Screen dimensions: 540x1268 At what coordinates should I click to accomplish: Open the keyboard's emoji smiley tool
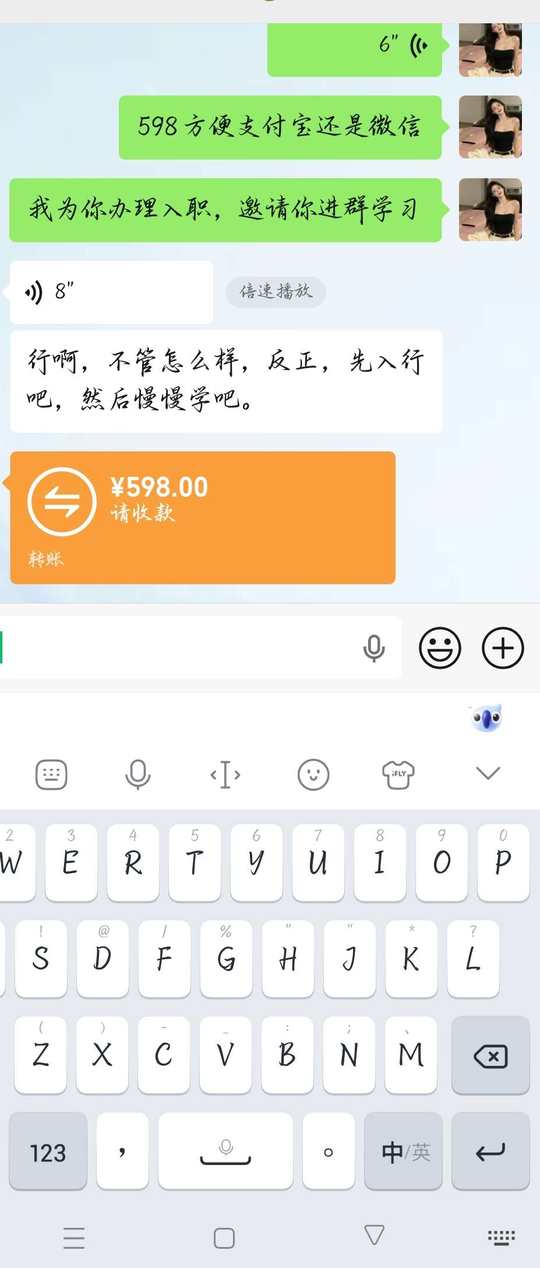coord(314,774)
